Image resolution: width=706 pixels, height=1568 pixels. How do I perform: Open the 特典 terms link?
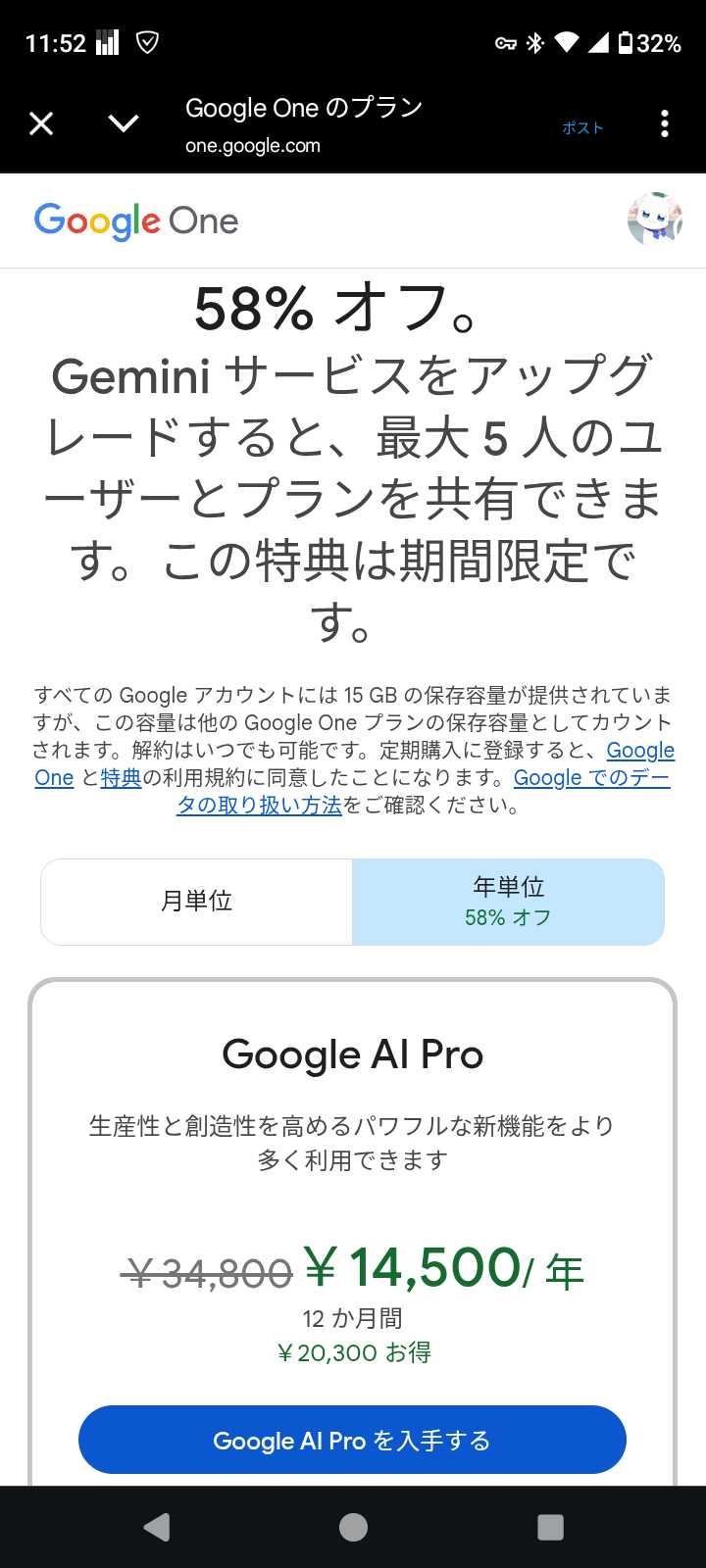point(121,778)
